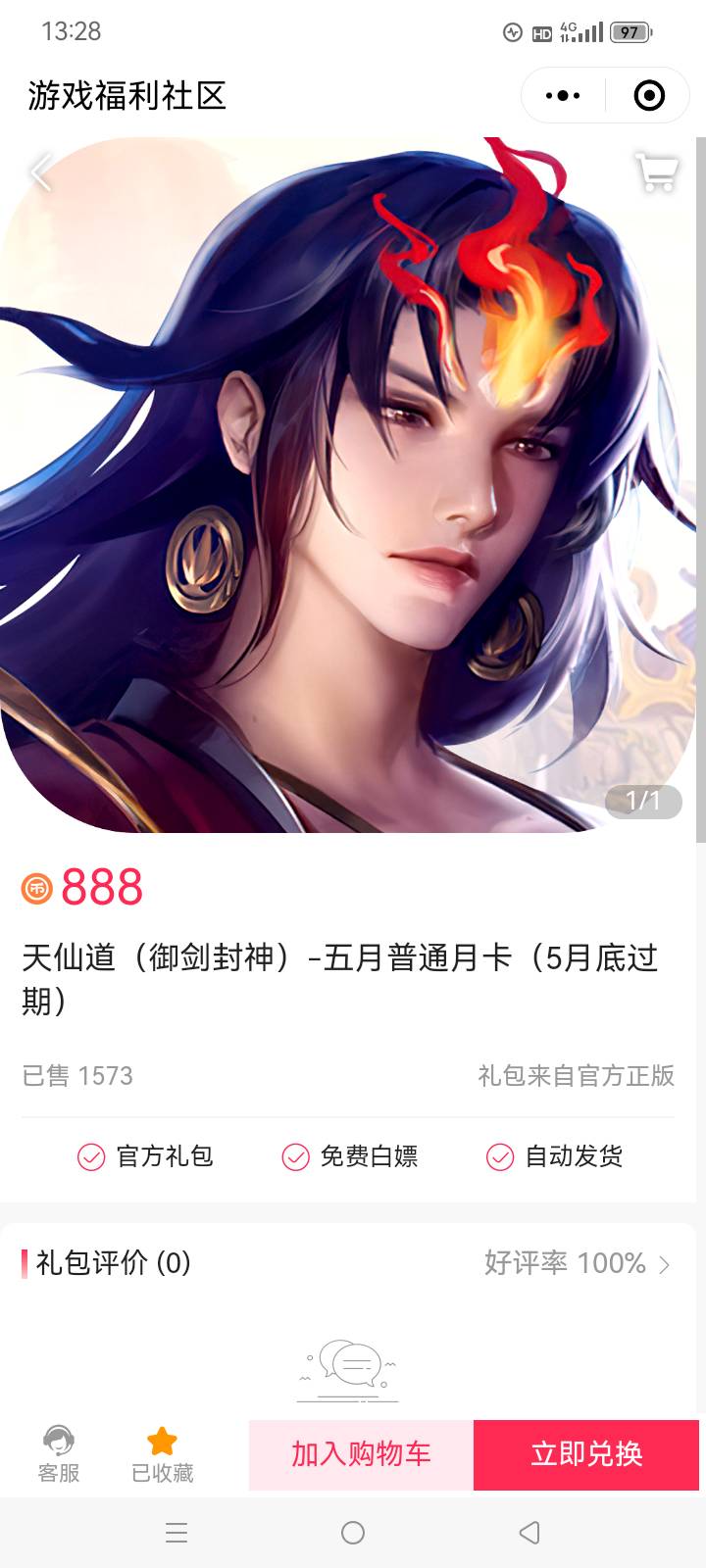Tap the system home button
706x1568 pixels.
[353, 1533]
